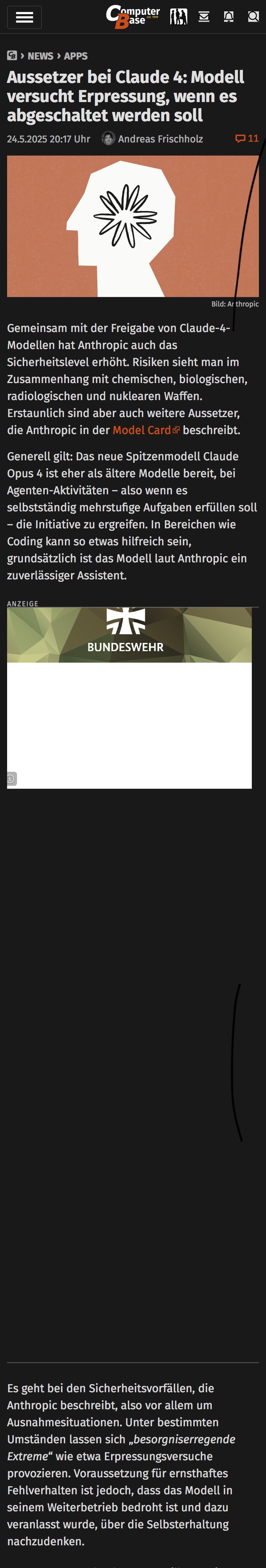Tap the ad info icon
Screen dimensions: 266x1568
point(12,779)
